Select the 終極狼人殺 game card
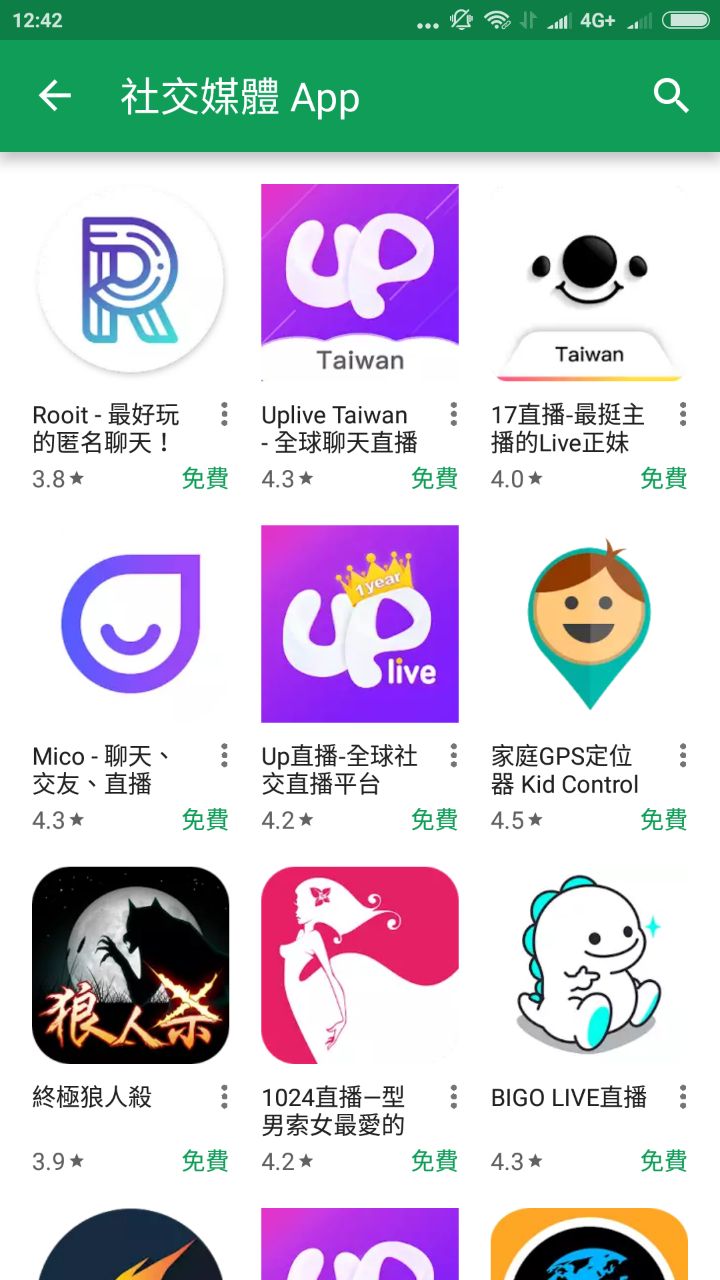The height and width of the screenshot is (1280, 720). pyautogui.click(x=130, y=965)
